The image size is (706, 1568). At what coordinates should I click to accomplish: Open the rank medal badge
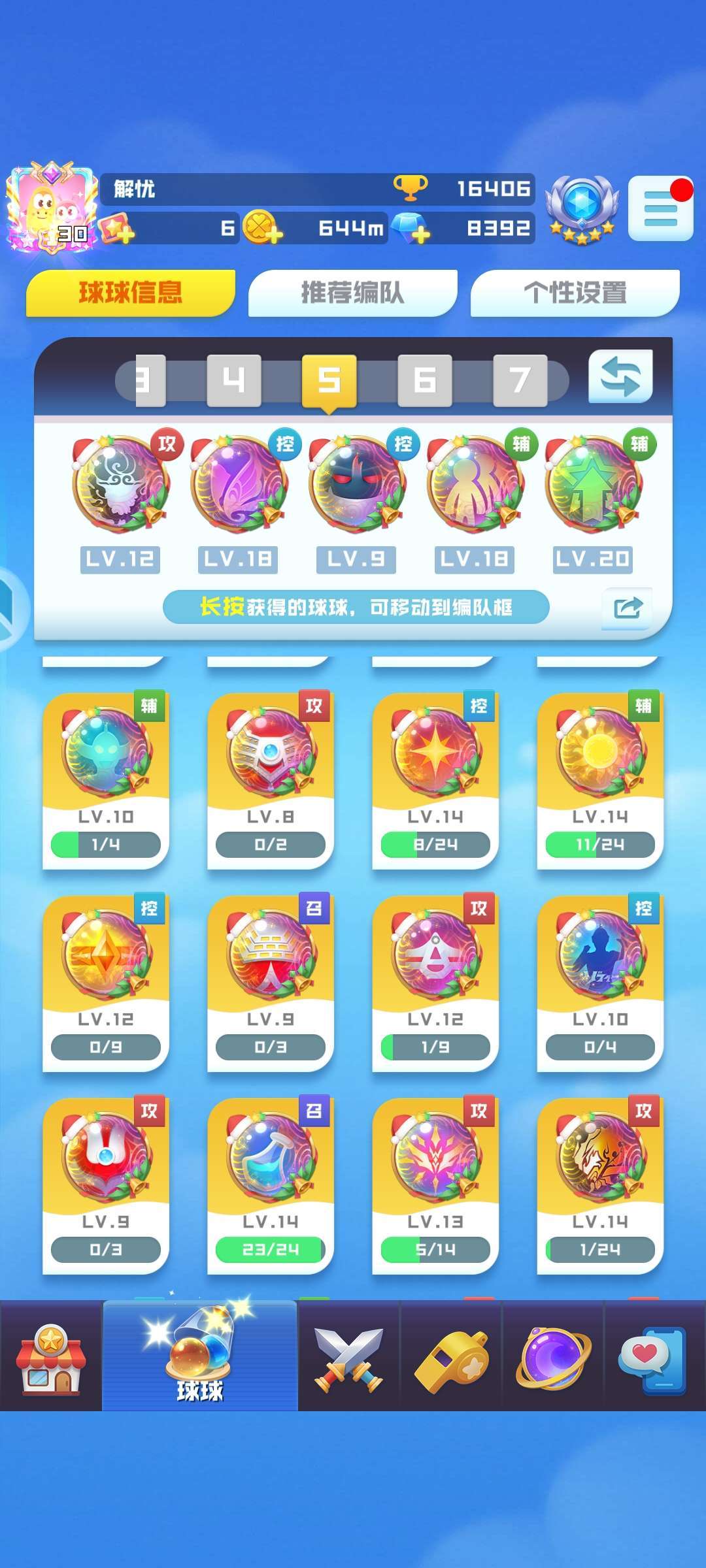click(582, 209)
